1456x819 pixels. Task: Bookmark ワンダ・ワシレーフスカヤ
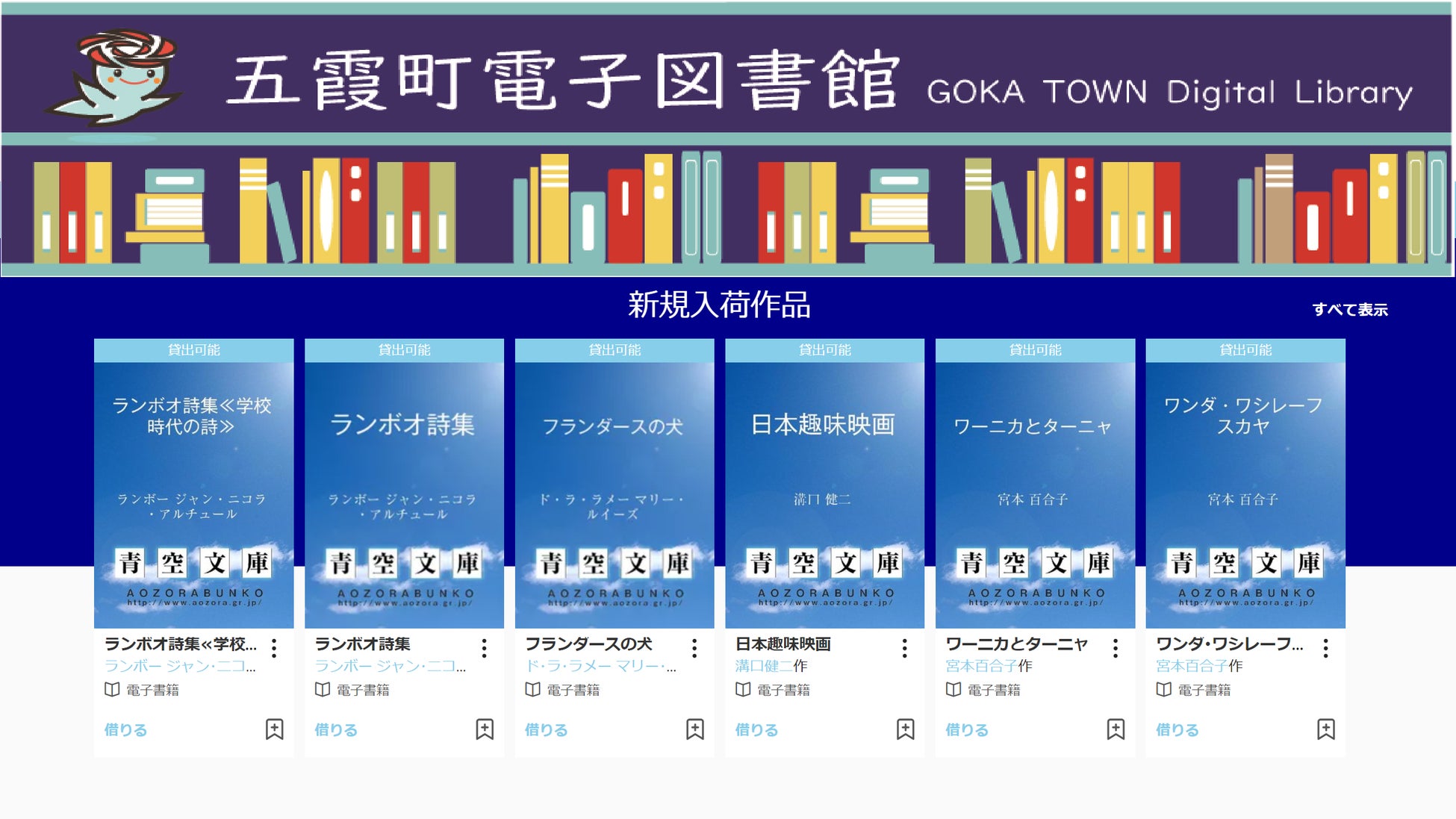[1325, 729]
